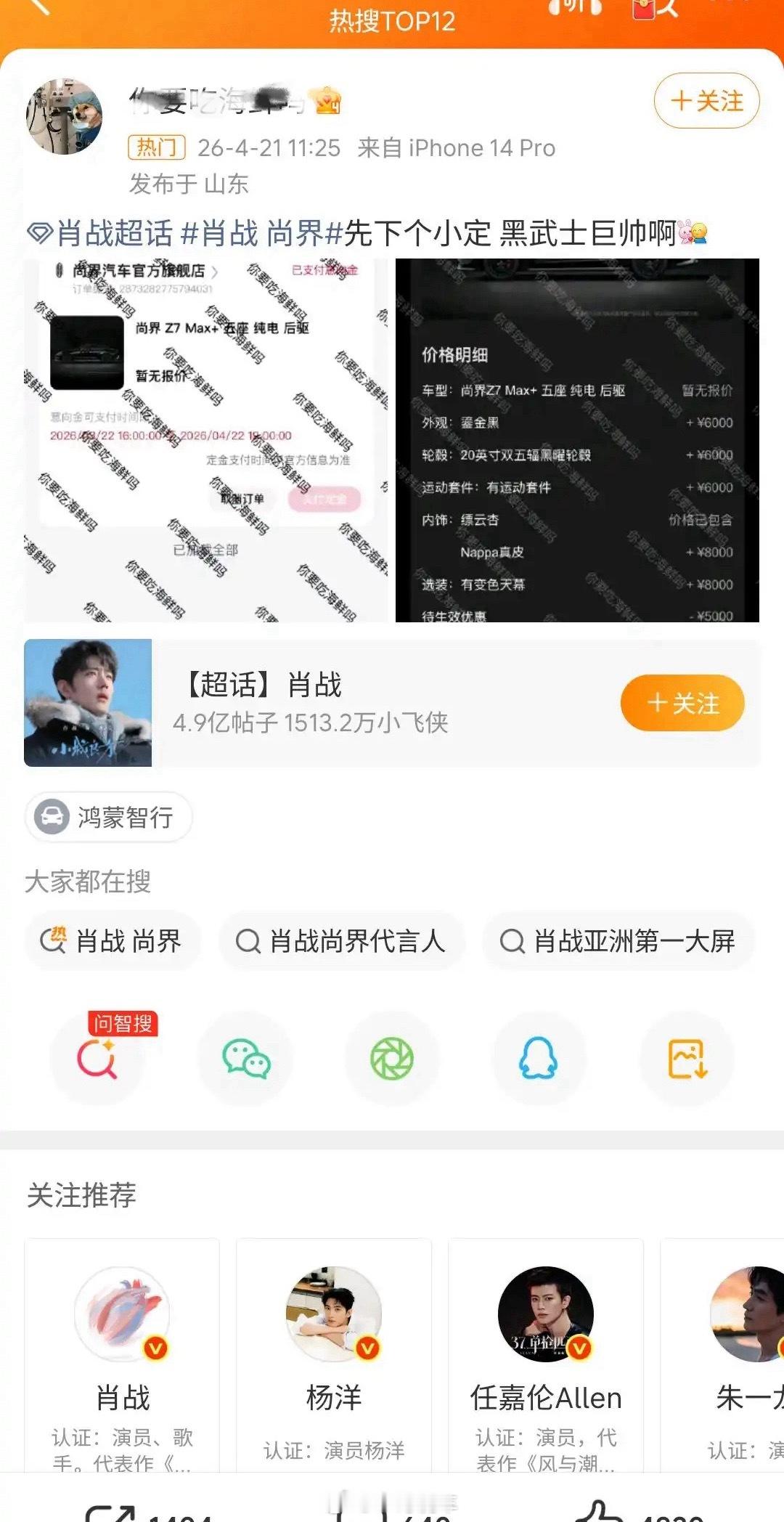Follow the post author 你要吃海鲜吗
The height and width of the screenshot is (1522, 784).
pos(706,102)
